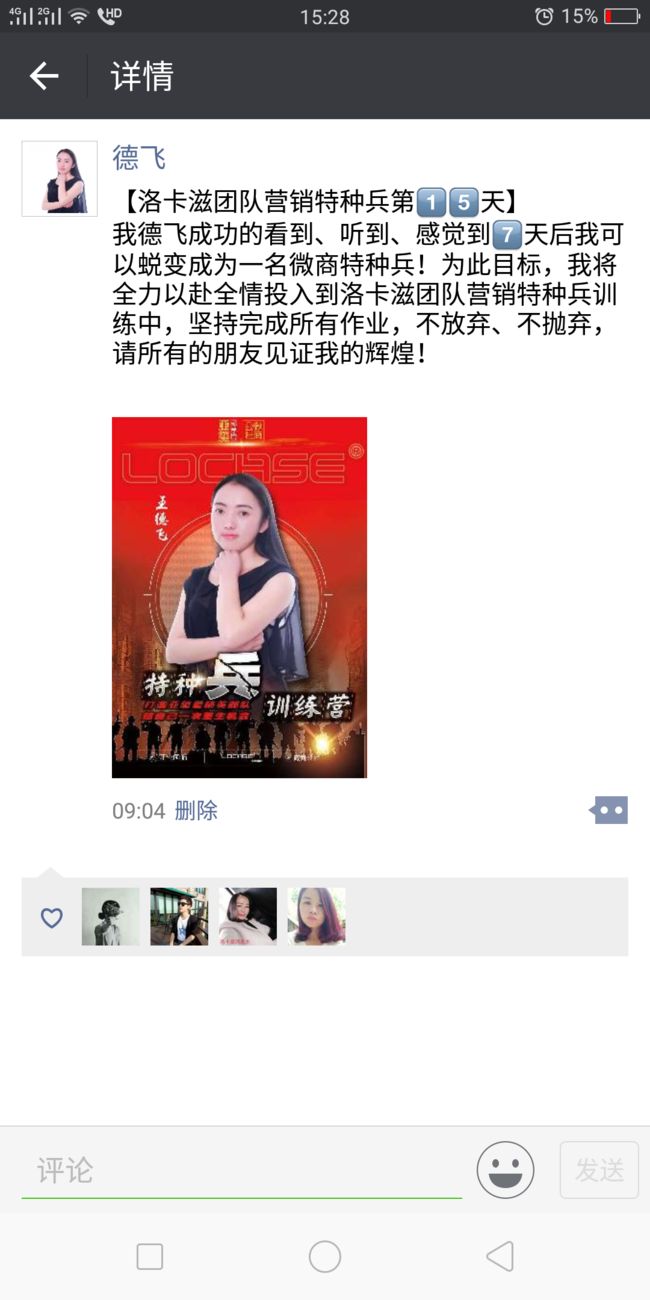Open the like and comment popup icon

point(609,810)
